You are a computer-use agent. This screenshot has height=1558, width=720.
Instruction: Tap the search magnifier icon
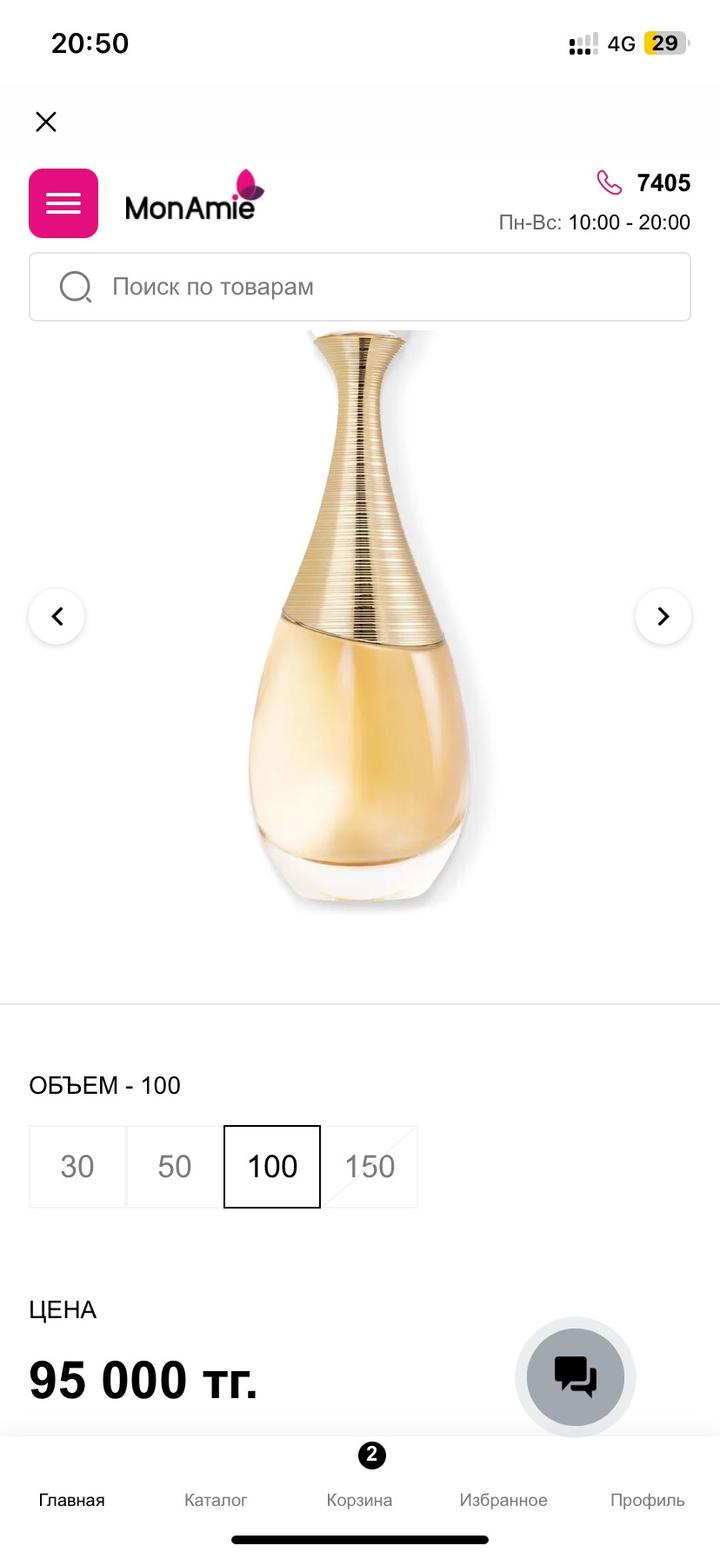click(x=75, y=287)
